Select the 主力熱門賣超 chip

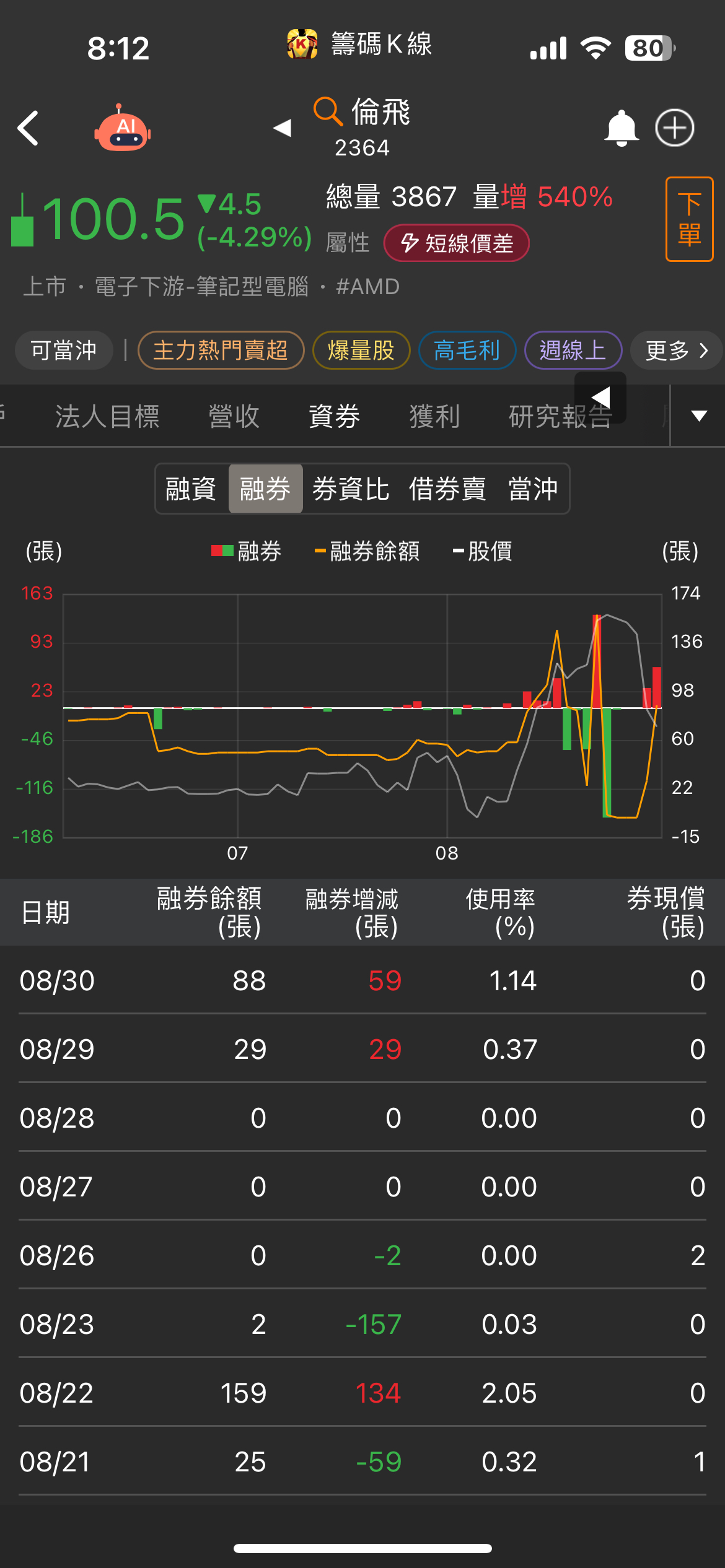point(221,351)
